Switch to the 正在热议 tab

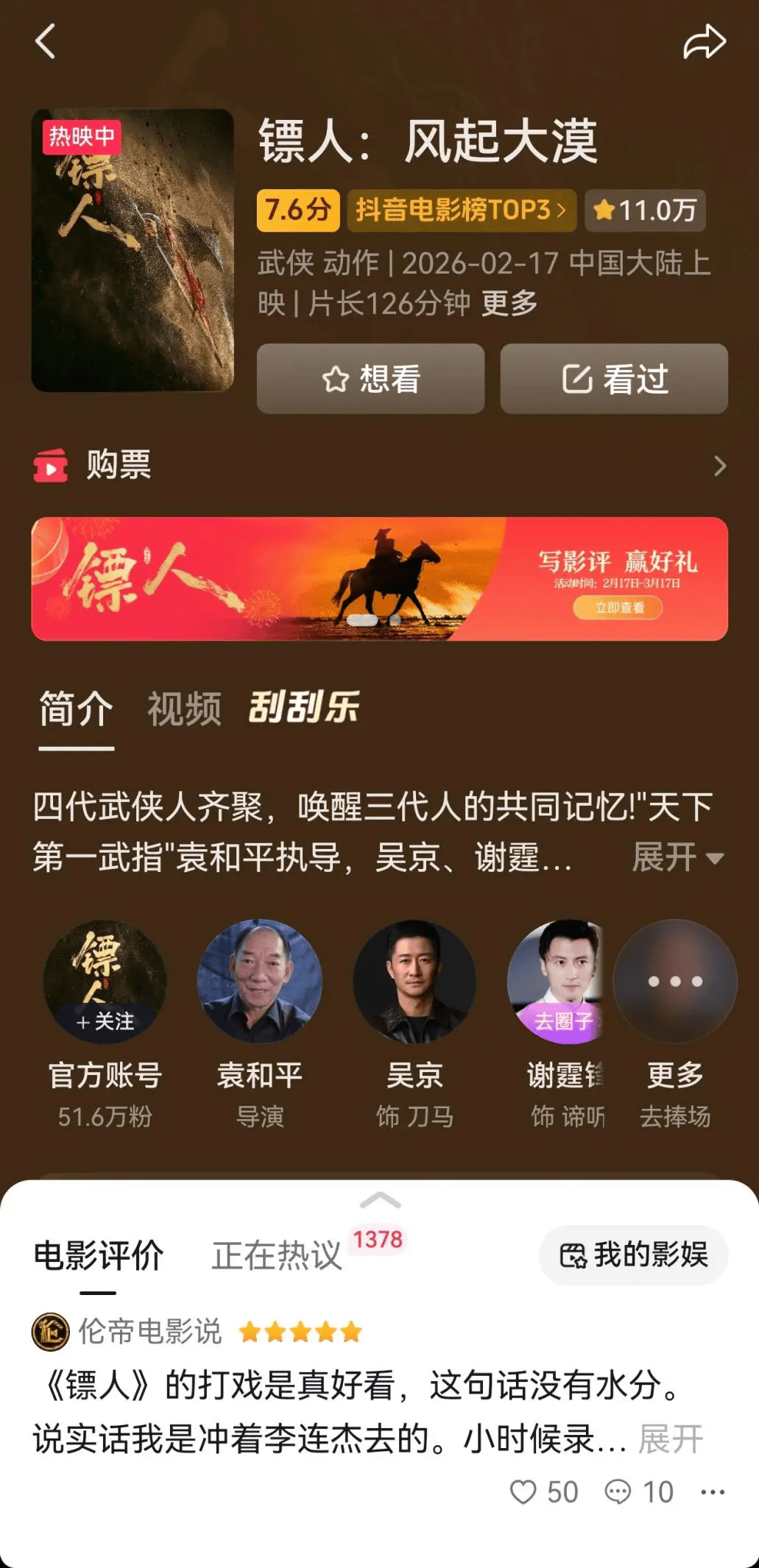click(x=277, y=1255)
